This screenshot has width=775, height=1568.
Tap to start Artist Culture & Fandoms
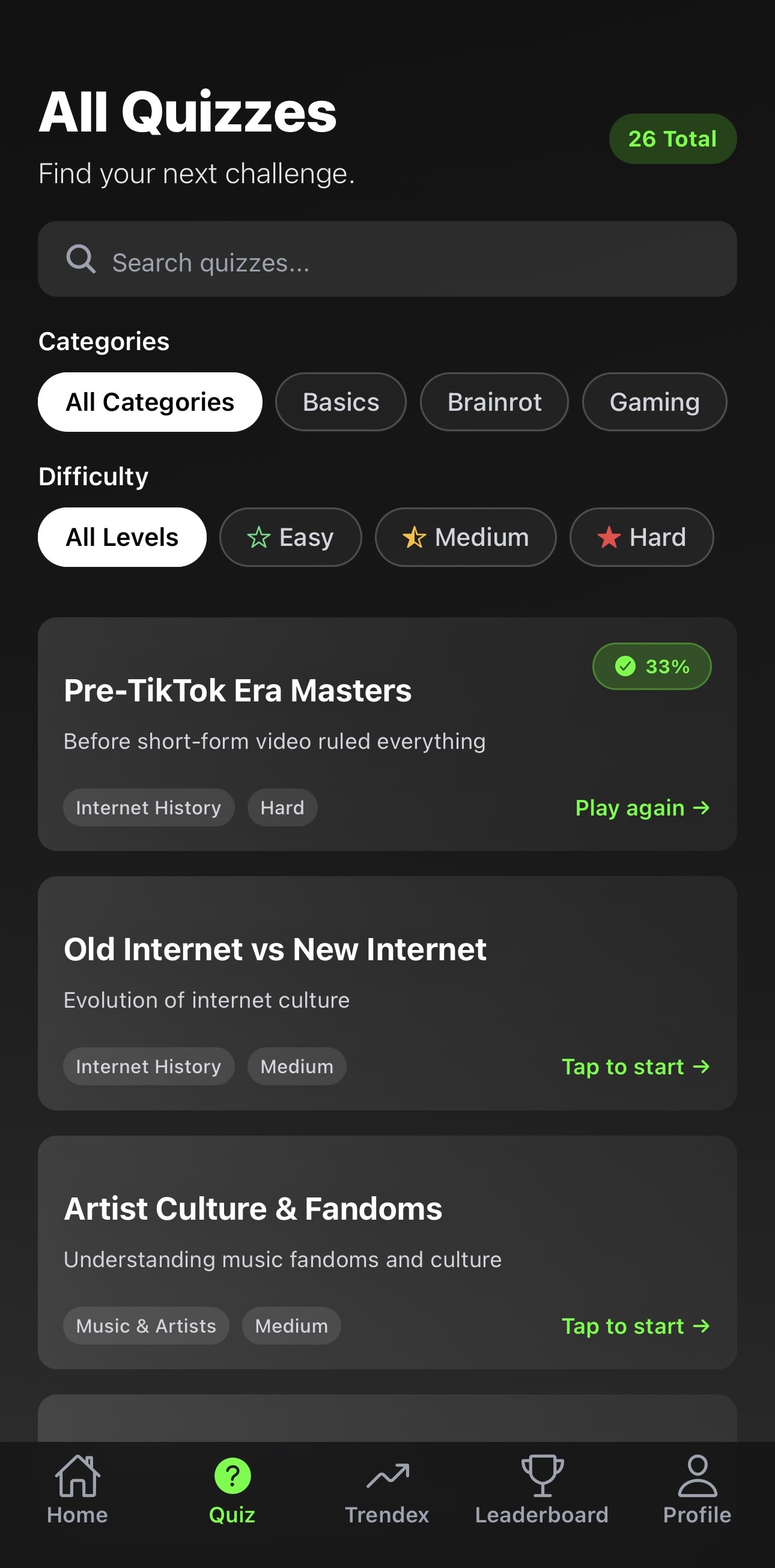click(x=635, y=1327)
